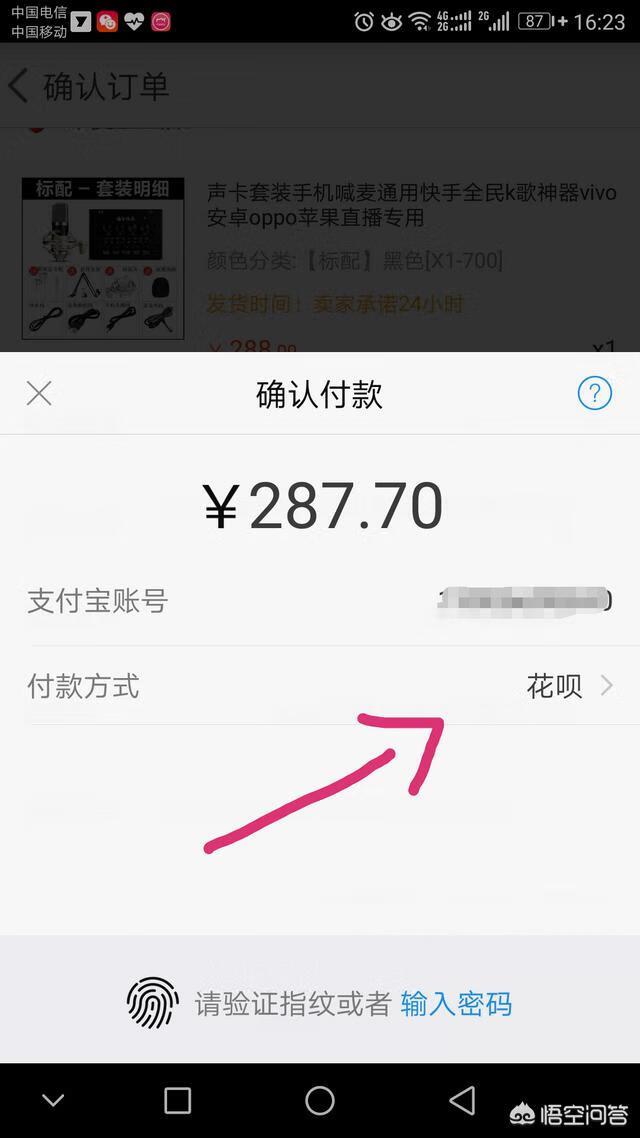Tap the system home button
This screenshot has height=1138, width=640.
(320, 1100)
